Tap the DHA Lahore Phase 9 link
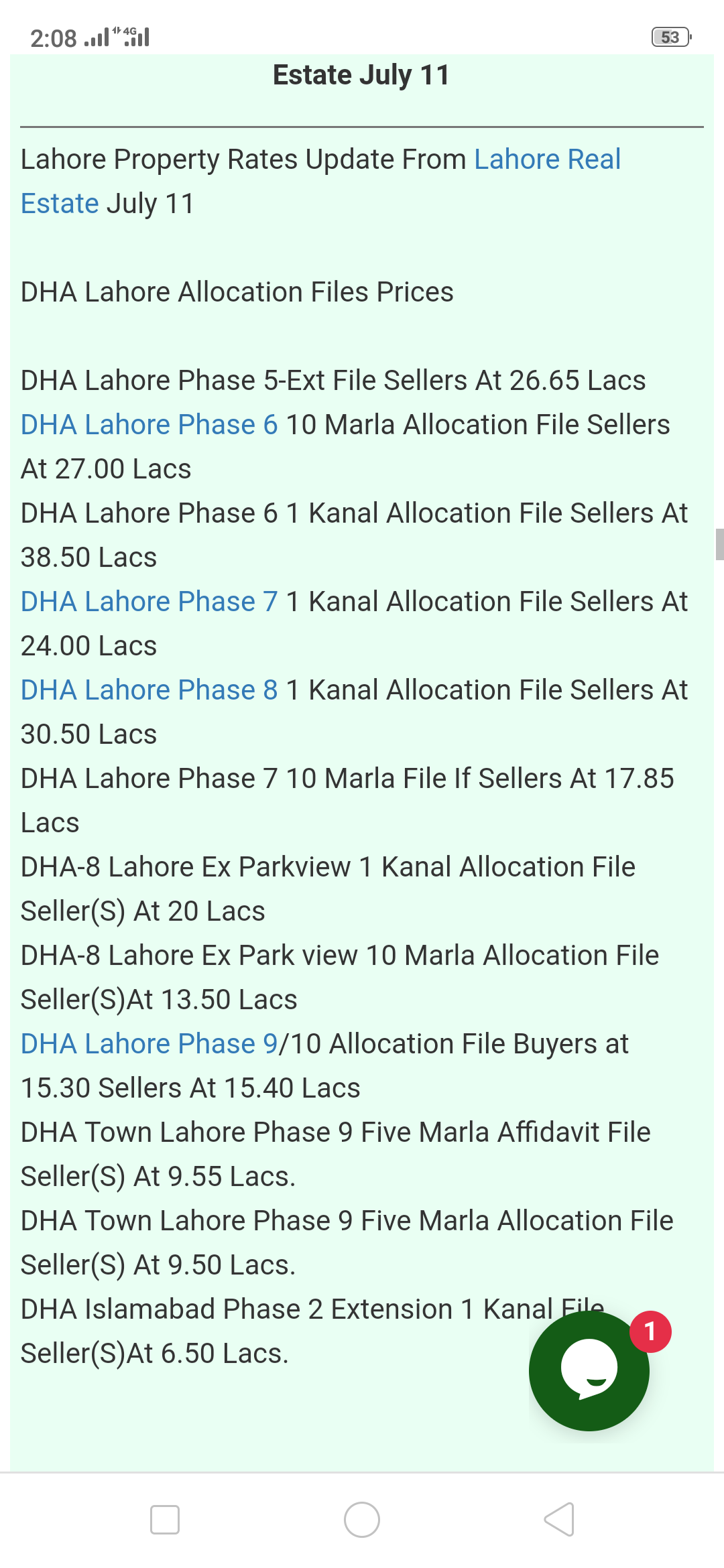 pyautogui.click(x=149, y=1044)
